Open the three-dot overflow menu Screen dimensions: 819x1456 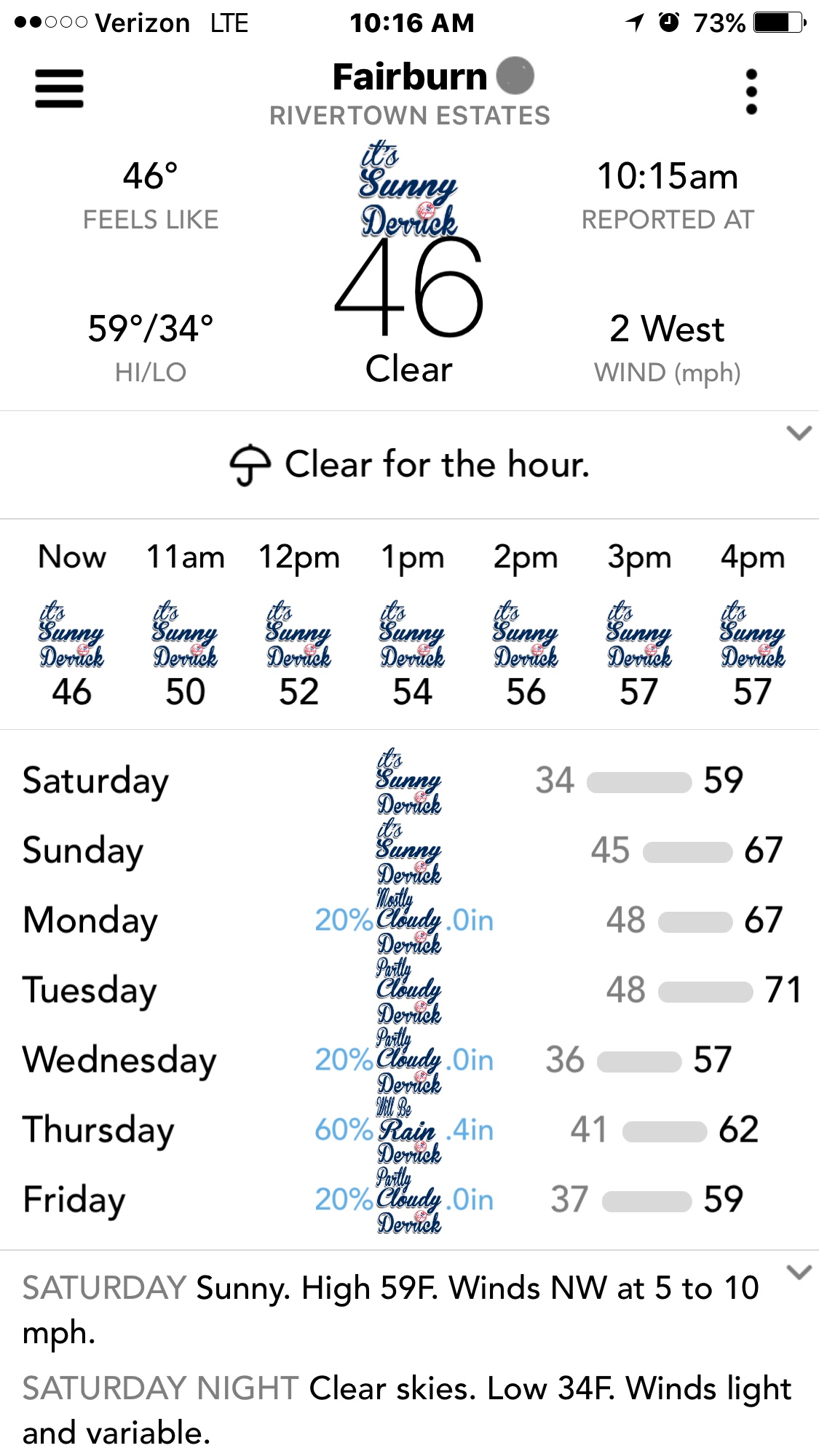751,92
